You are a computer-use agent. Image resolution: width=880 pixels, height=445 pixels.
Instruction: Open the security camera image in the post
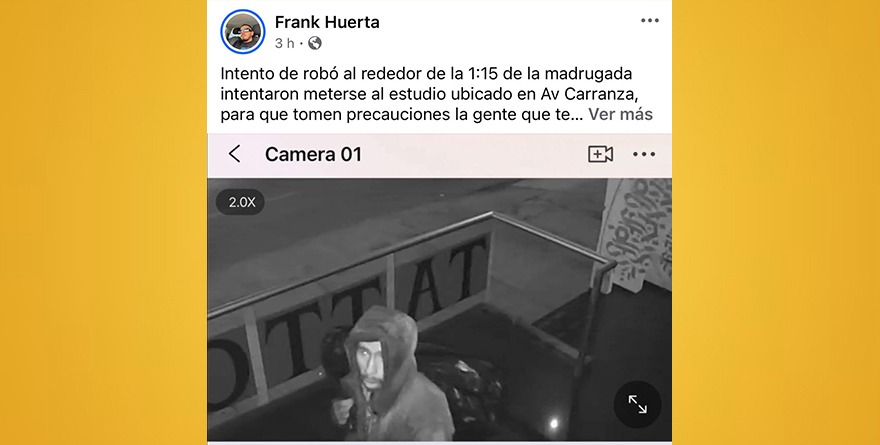coord(440,300)
